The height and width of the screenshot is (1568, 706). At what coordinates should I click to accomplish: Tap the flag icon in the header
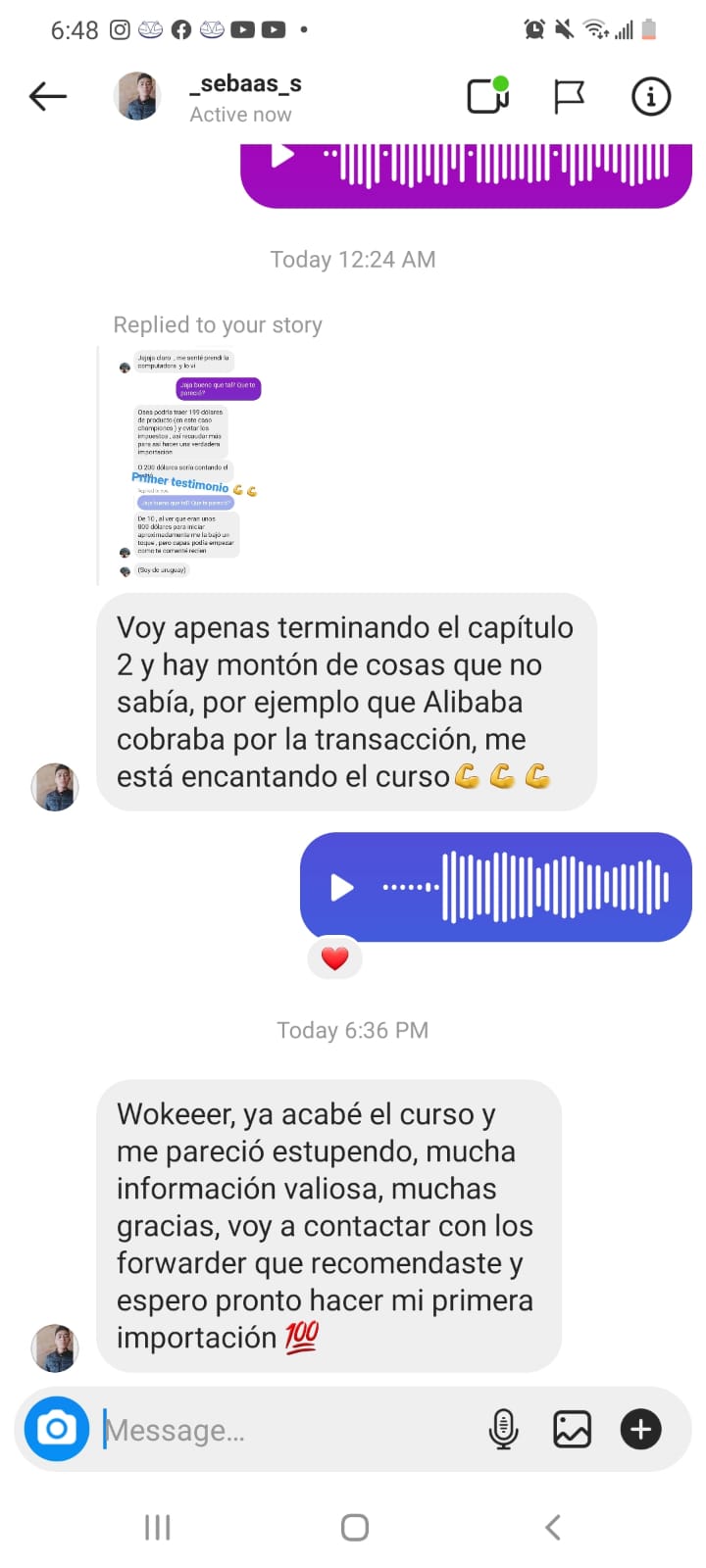click(569, 96)
